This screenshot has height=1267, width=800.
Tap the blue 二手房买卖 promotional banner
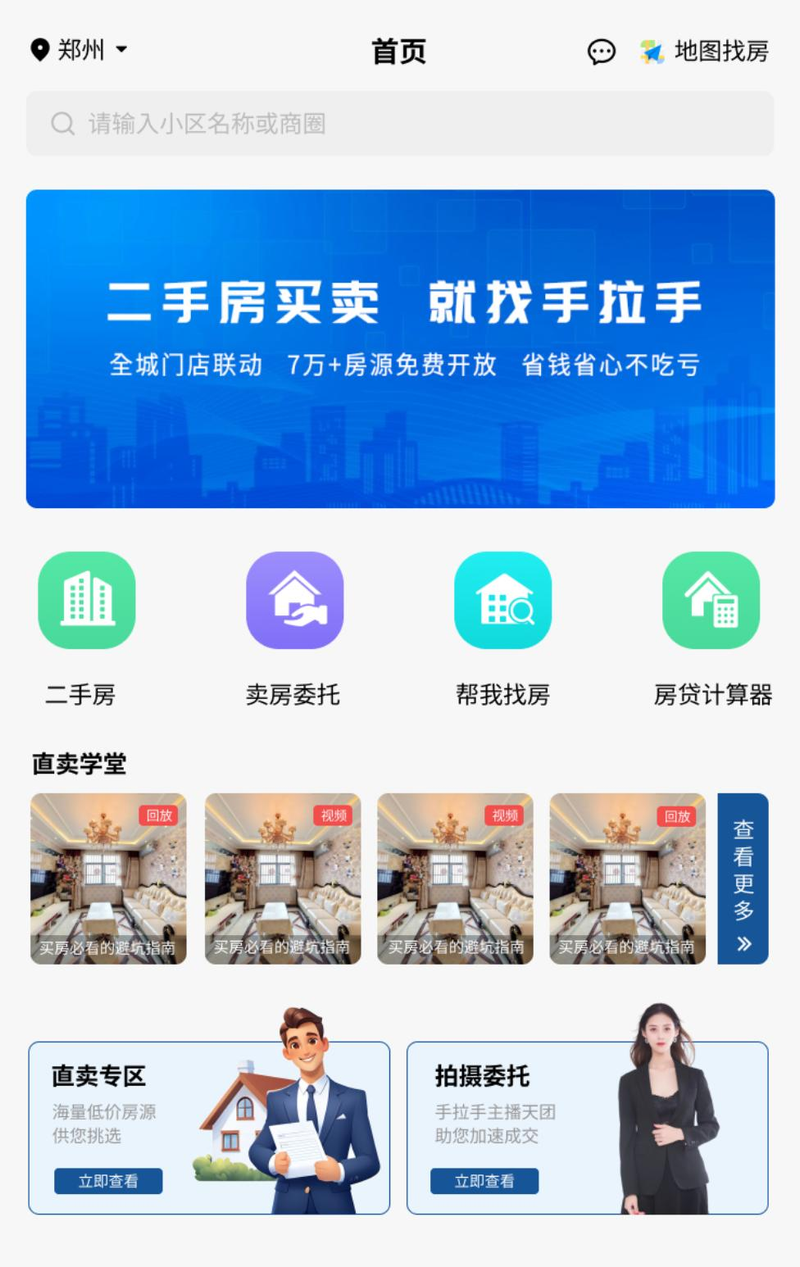click(x=399, y=348)
